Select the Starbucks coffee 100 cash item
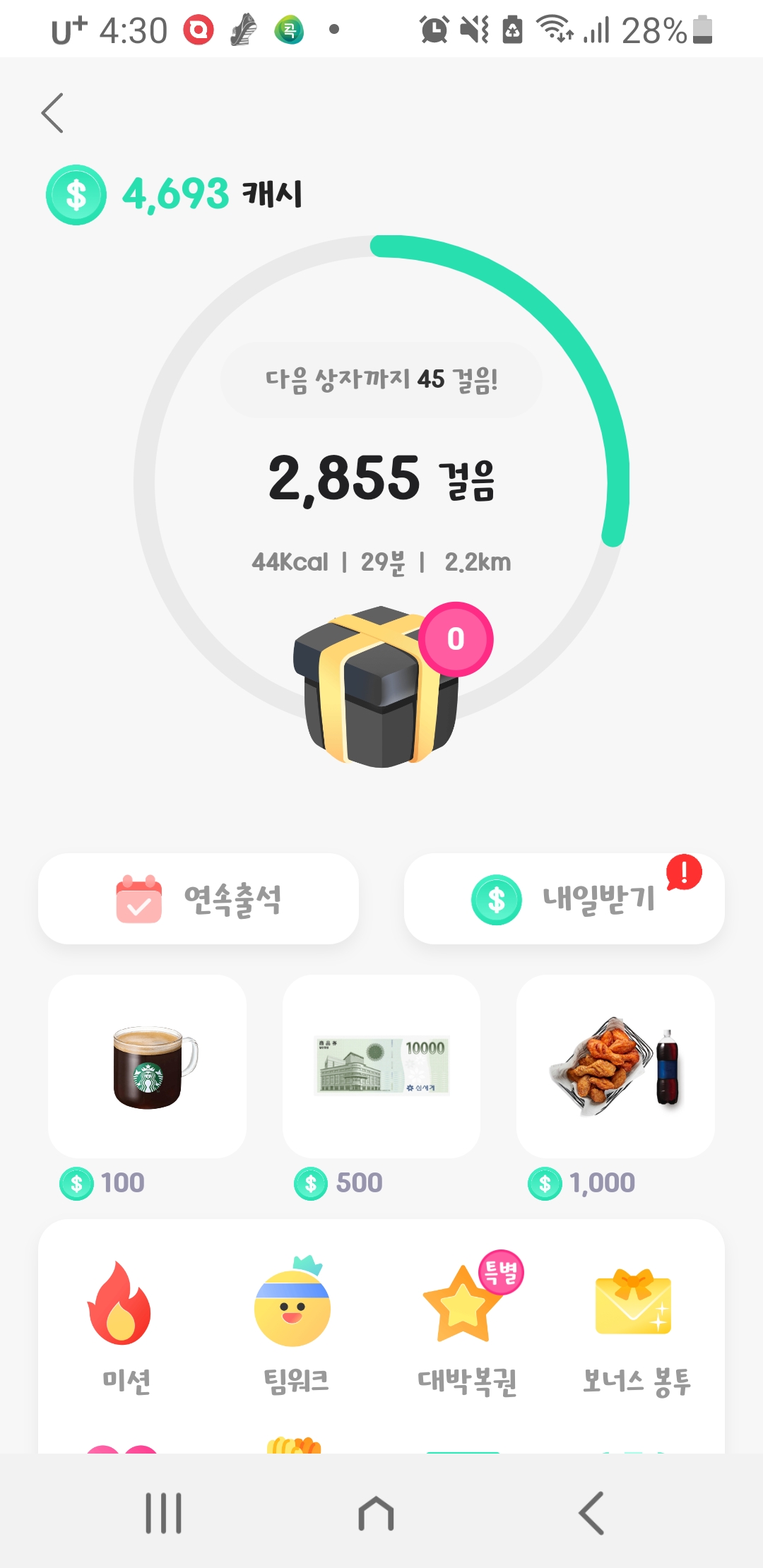The height and width of the screenshot is (1568, 763). pos(148,1067)
